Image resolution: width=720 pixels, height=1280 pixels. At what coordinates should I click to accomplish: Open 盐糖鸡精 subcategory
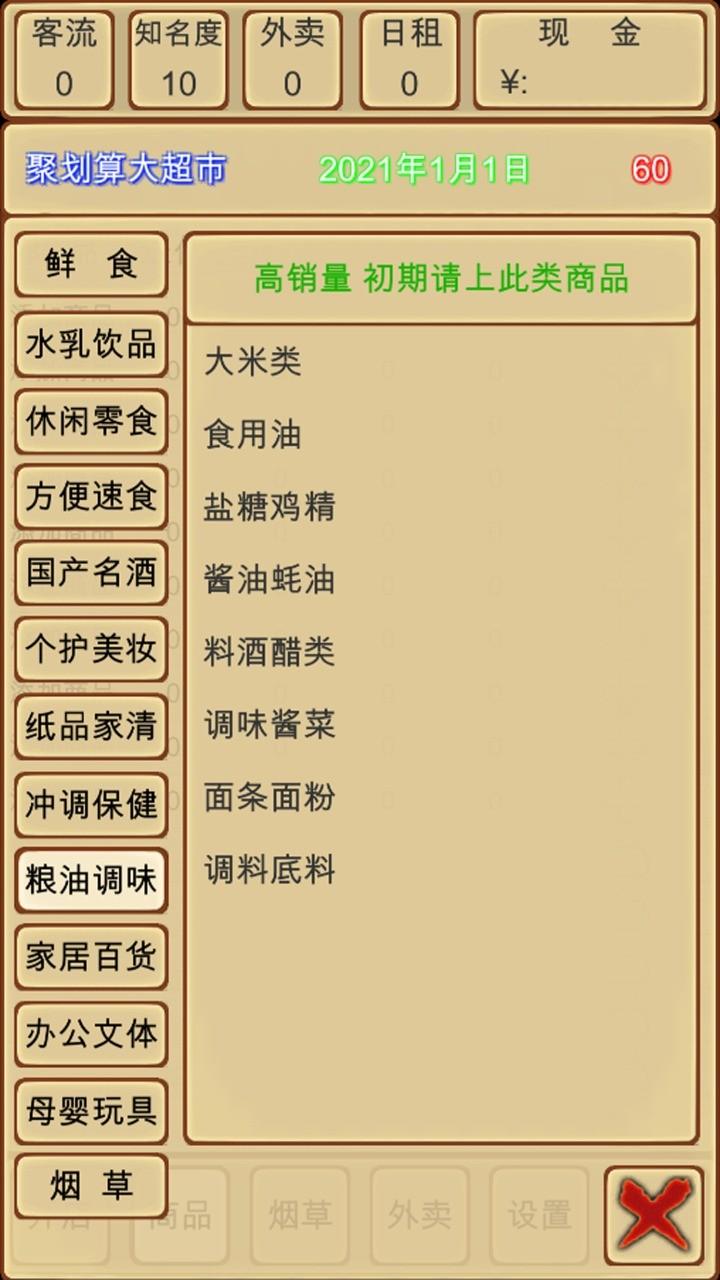269,507
